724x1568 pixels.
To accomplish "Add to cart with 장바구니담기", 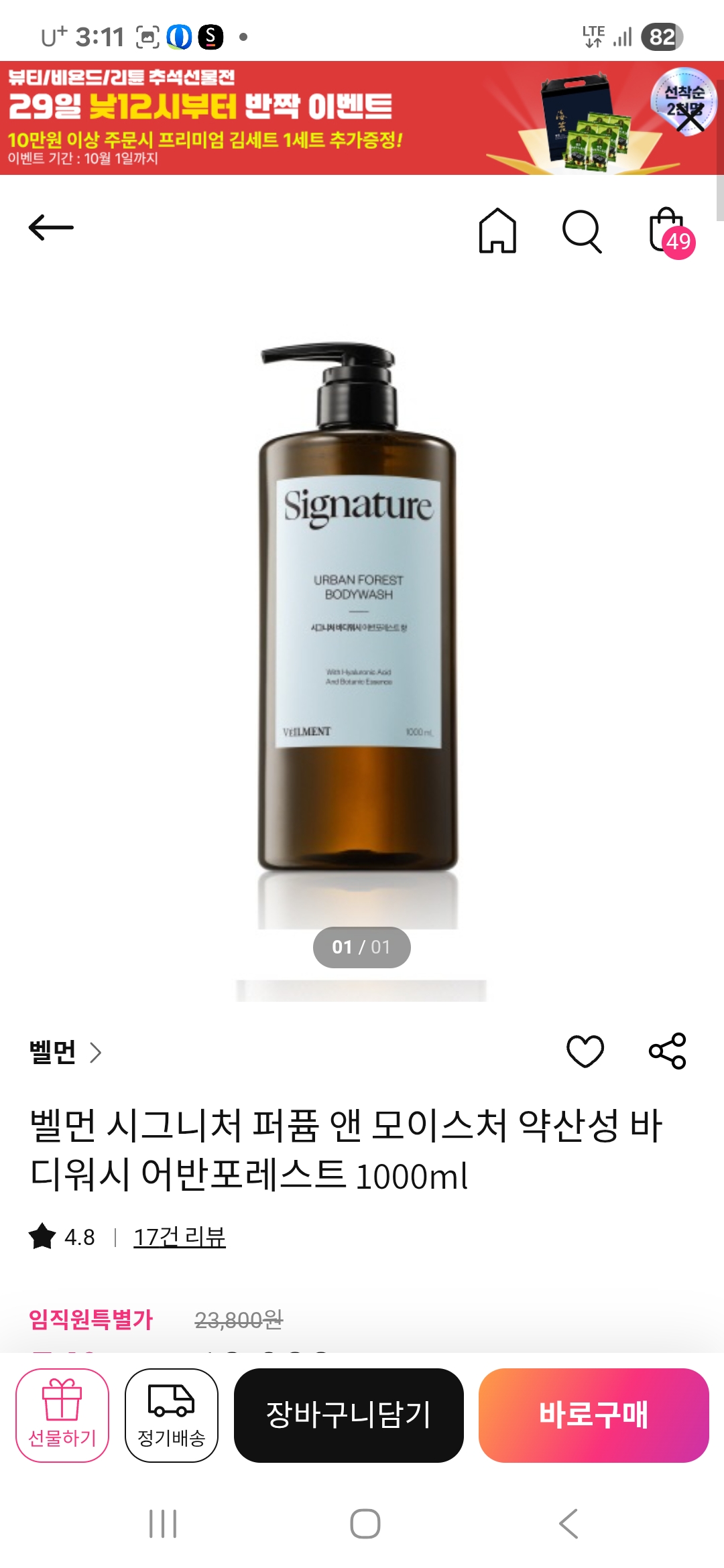I will 349,1415.
